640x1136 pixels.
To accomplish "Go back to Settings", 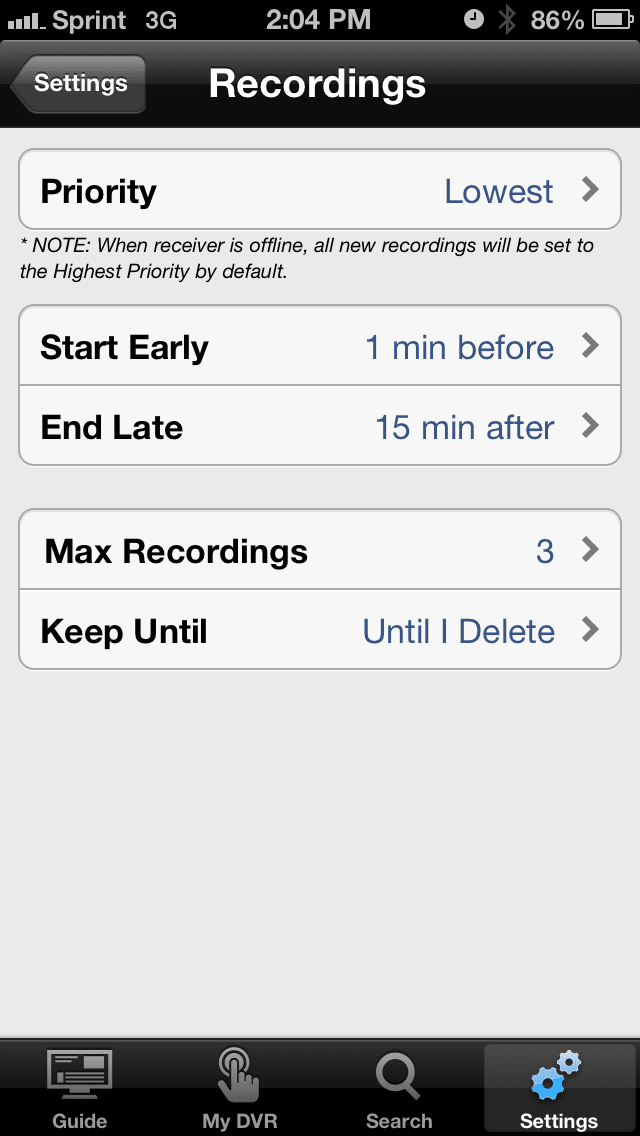I will click(x=80, y=84).
